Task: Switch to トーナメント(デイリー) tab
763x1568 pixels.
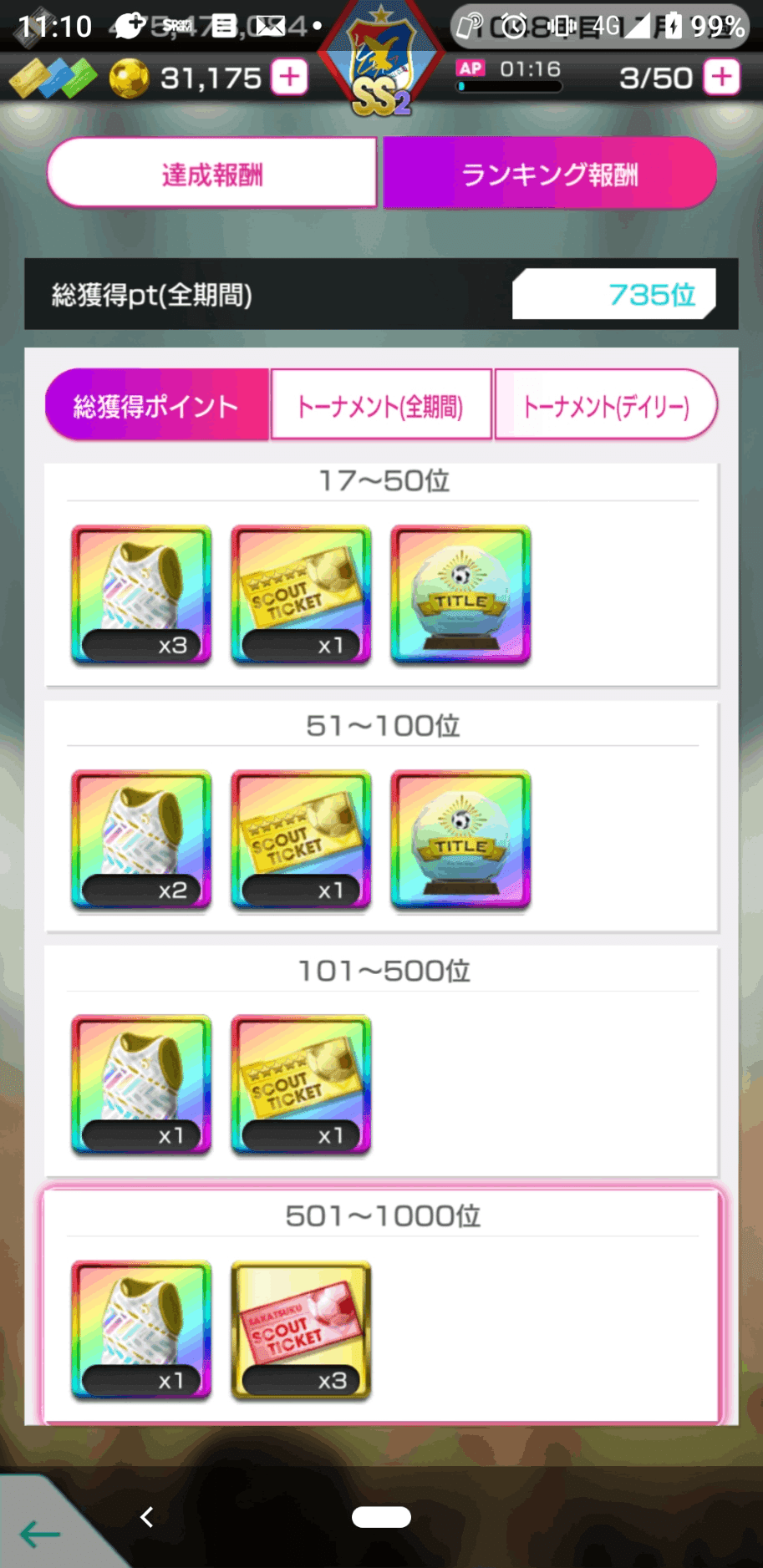Action: pos(606,406)
